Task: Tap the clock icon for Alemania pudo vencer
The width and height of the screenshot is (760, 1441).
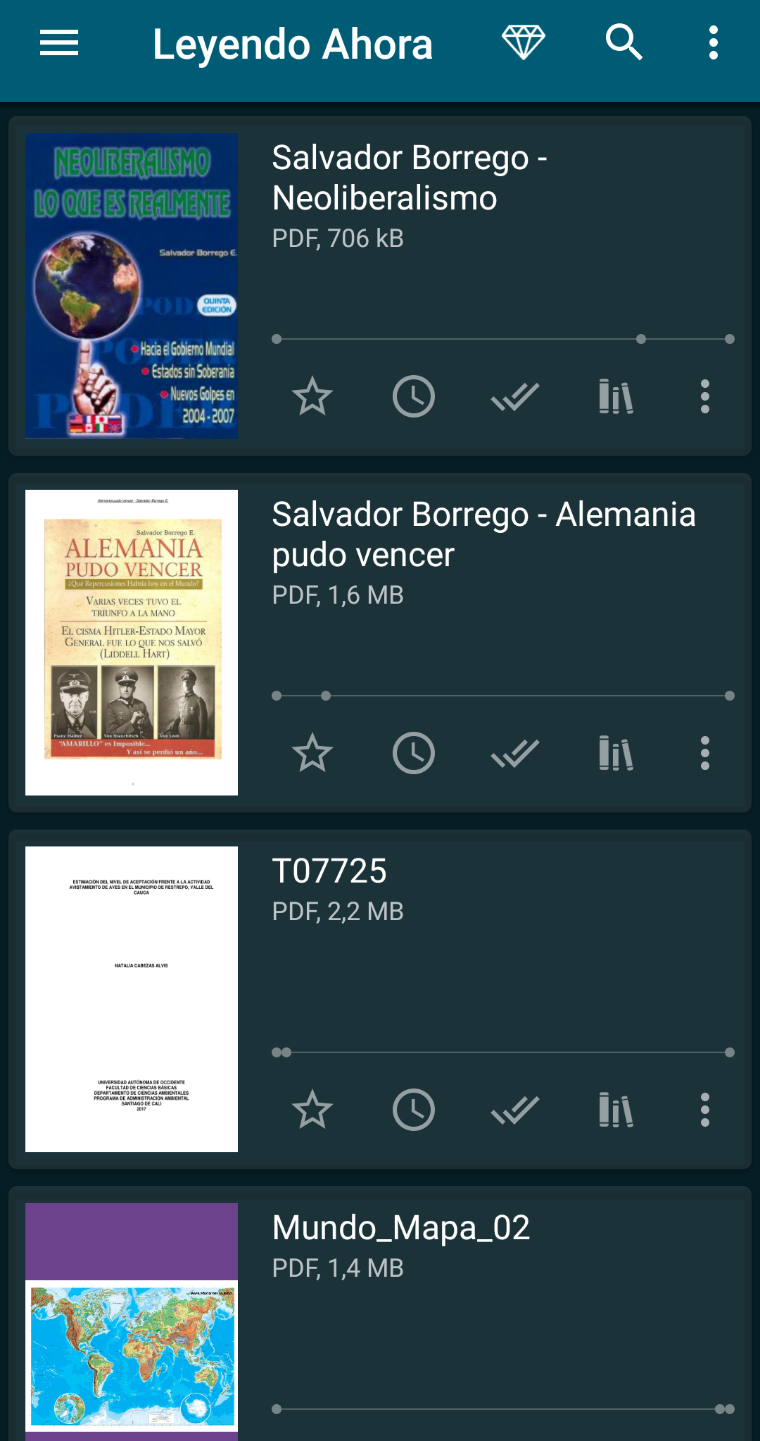Action: [x=414, y=753]
